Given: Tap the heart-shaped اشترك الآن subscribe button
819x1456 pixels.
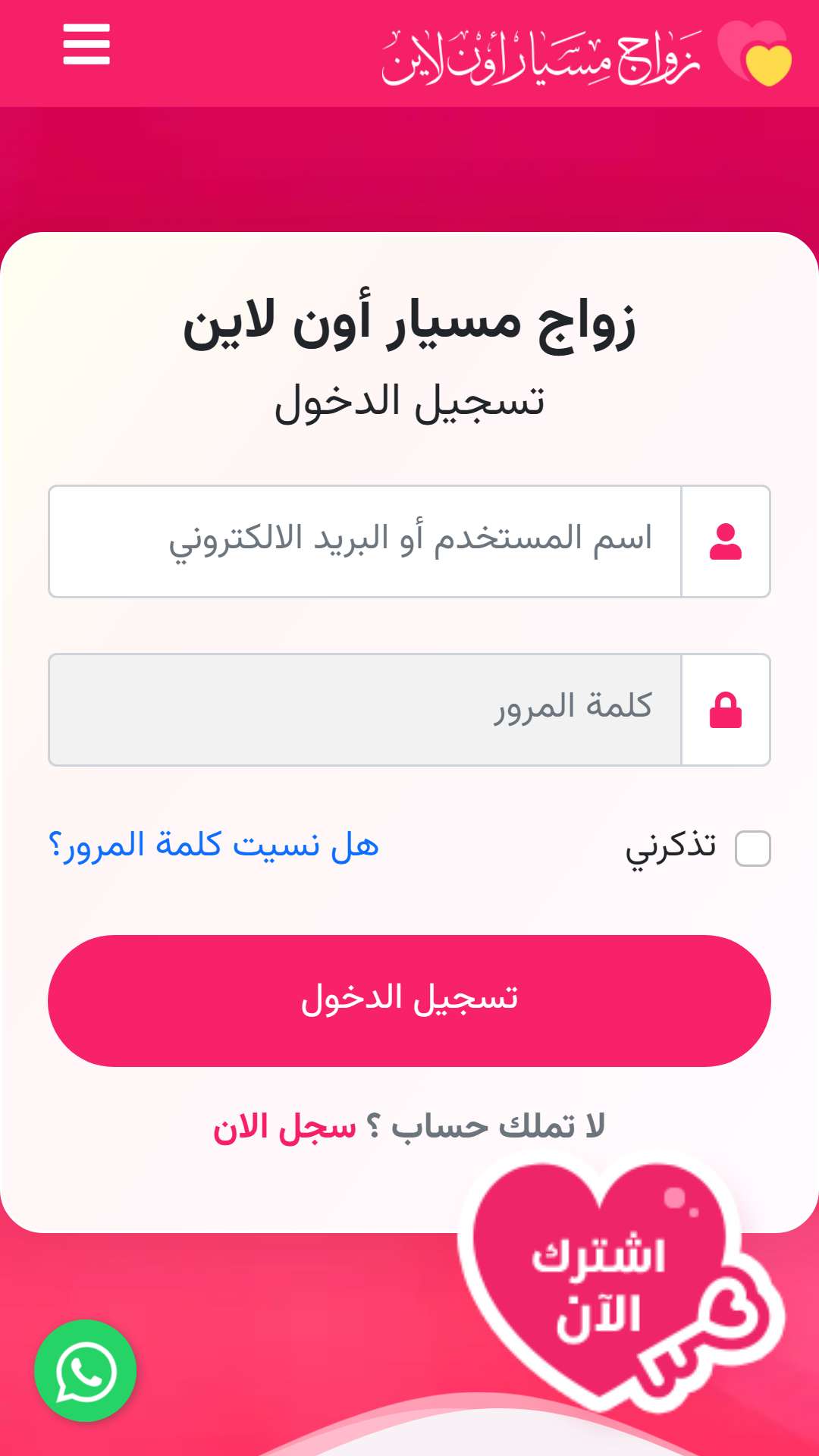Looking at the screenshot, I should click(x=601, y=1282).
